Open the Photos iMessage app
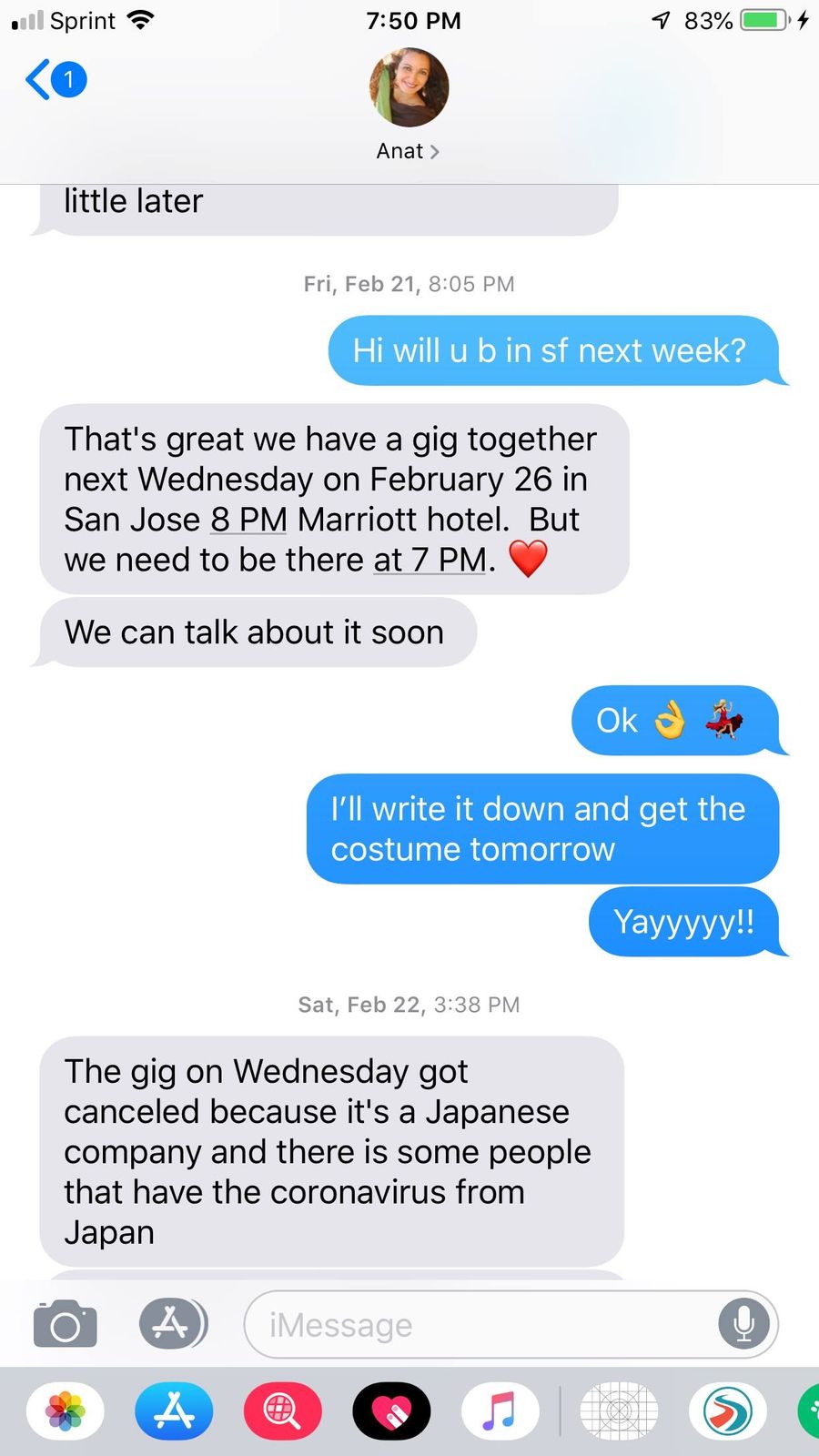This screenshot has height=1456, width=819. point(66,1411)
